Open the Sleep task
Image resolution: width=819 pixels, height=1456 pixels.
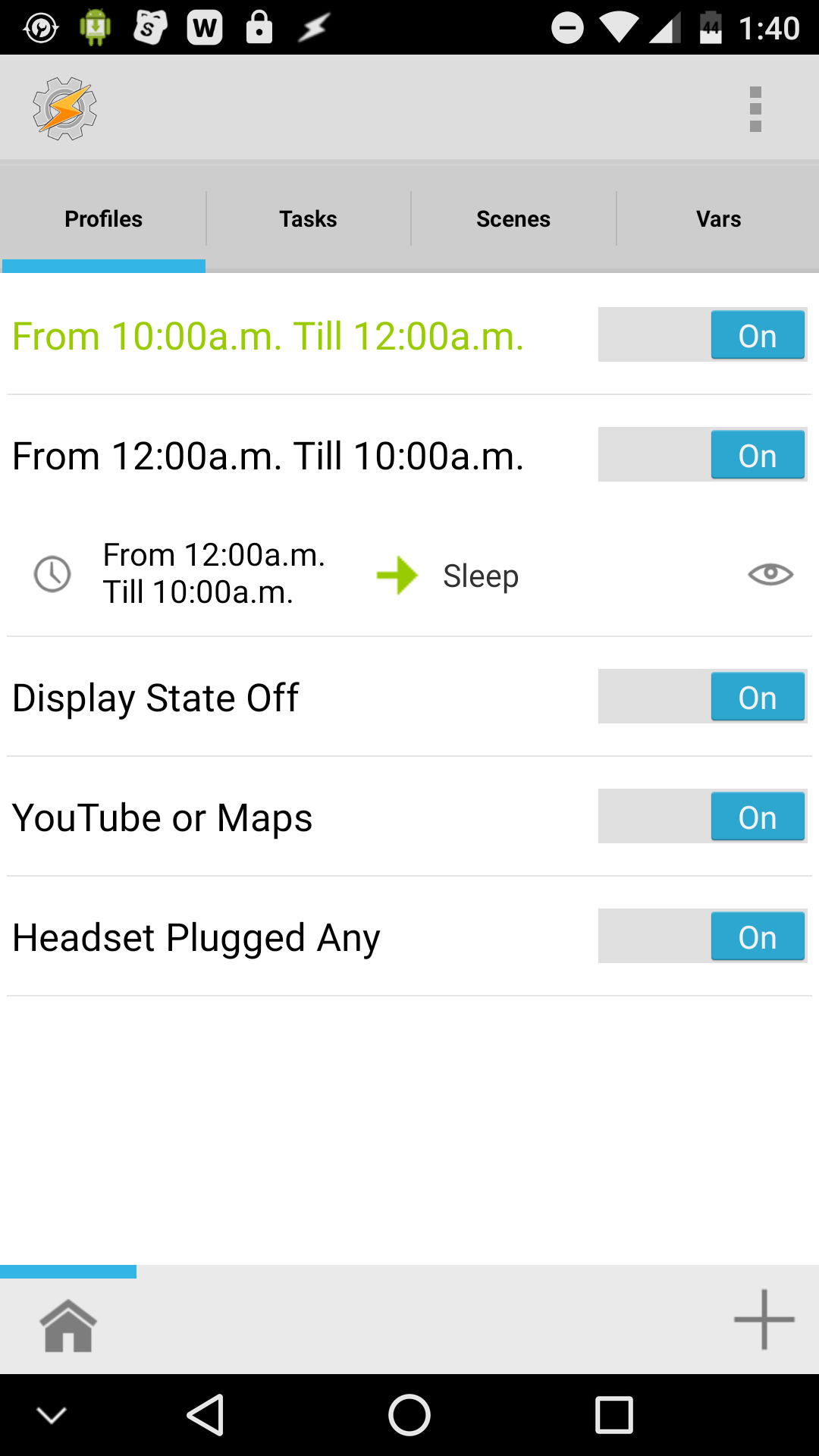[481, 576]
